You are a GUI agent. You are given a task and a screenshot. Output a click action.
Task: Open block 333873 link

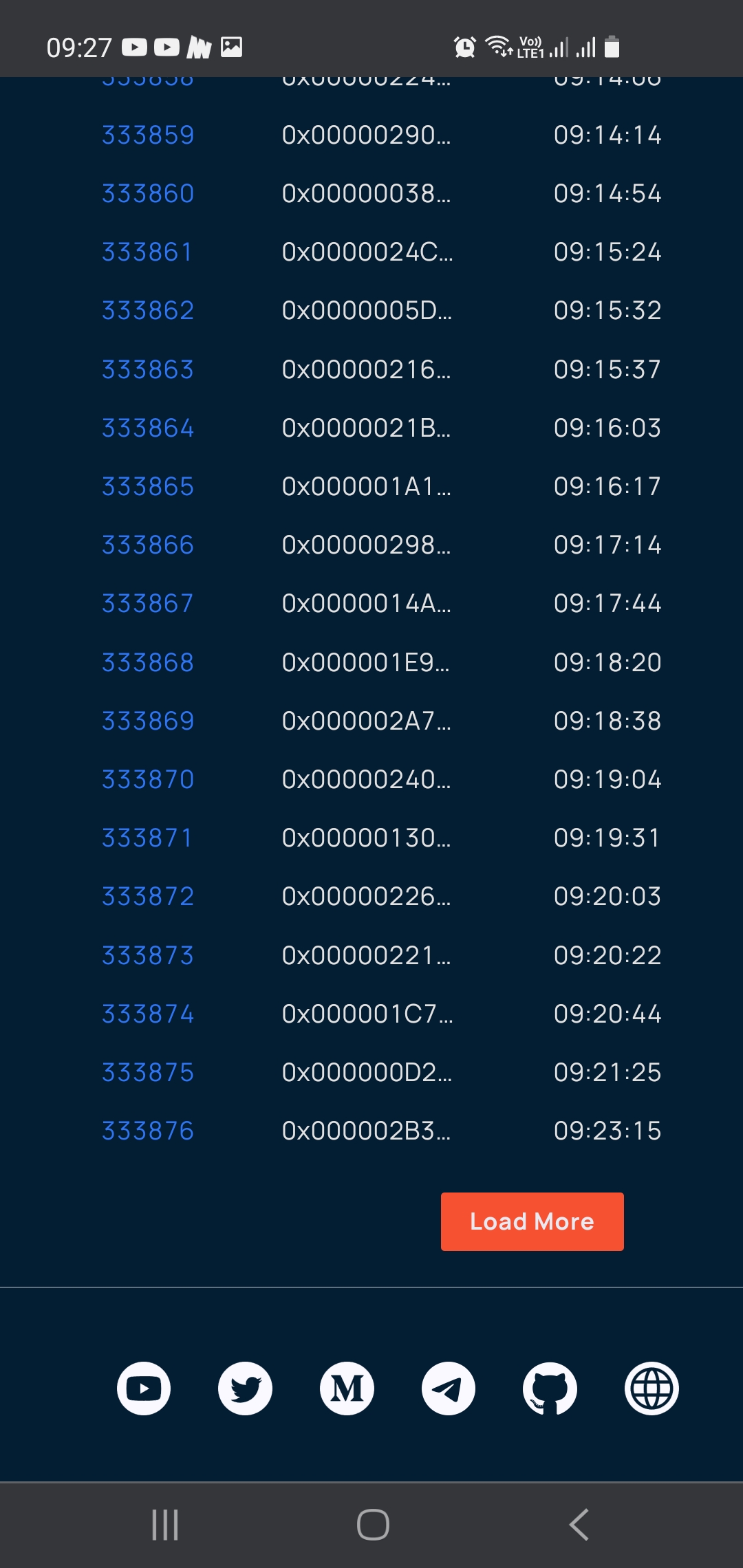click(x=148, y=955)
